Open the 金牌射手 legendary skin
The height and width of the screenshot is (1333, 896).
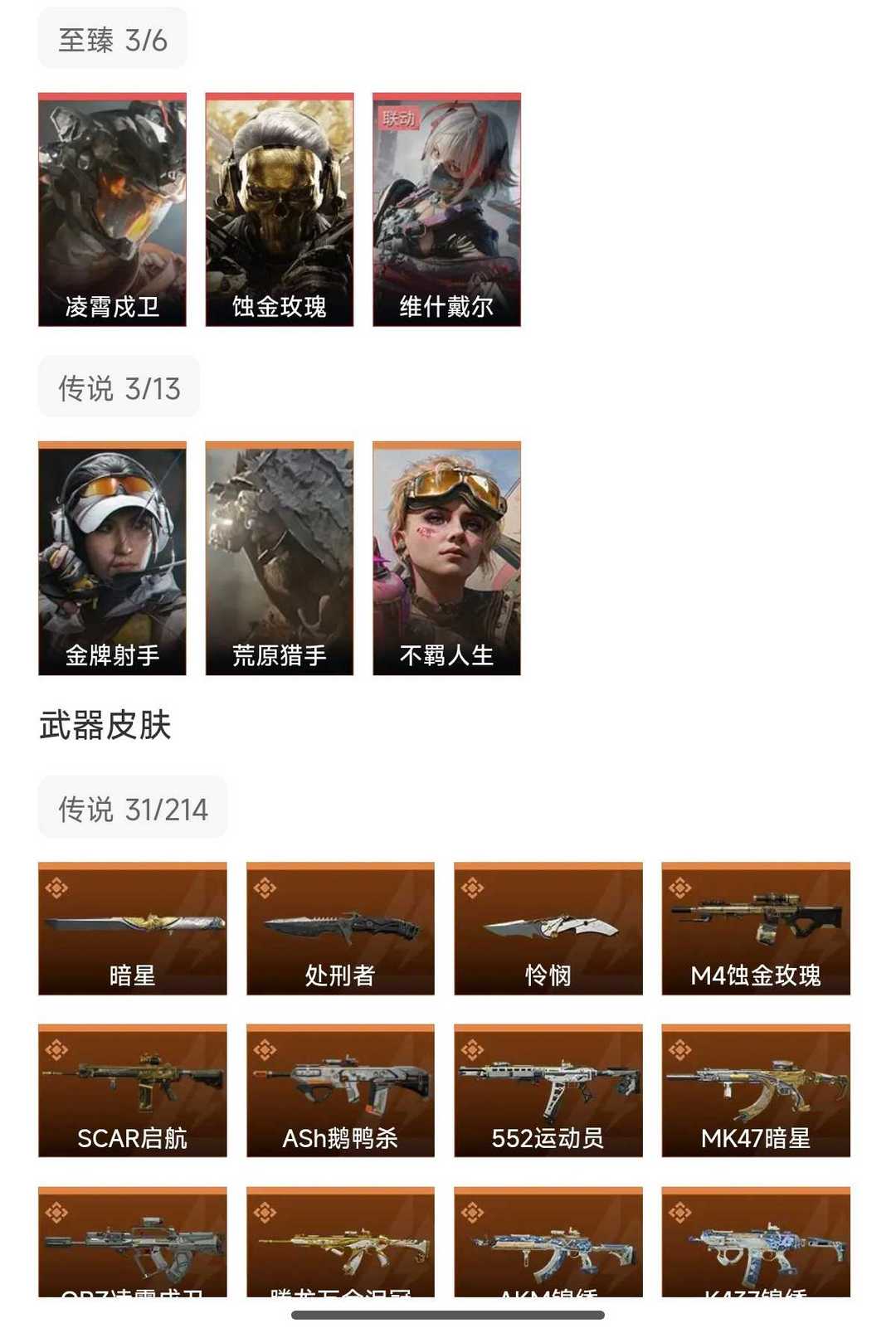[x=112, y=557]
